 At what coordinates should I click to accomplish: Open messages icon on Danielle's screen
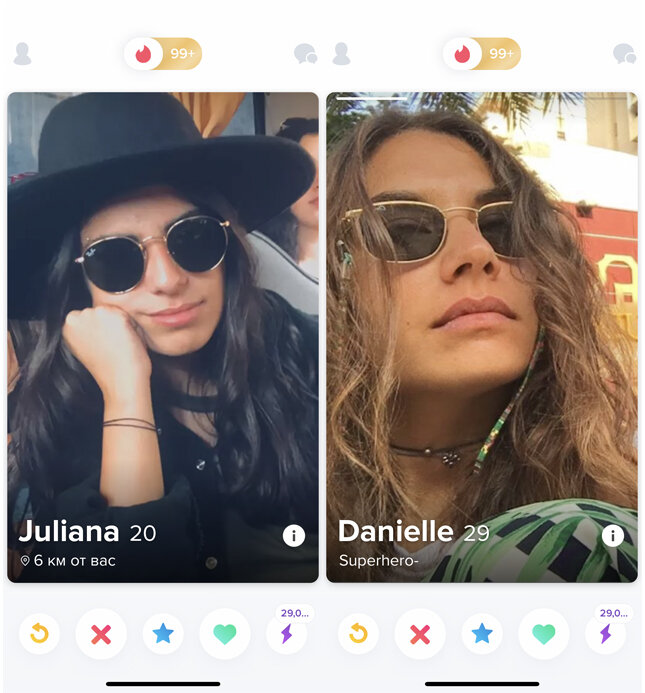[x=624, y=54]
